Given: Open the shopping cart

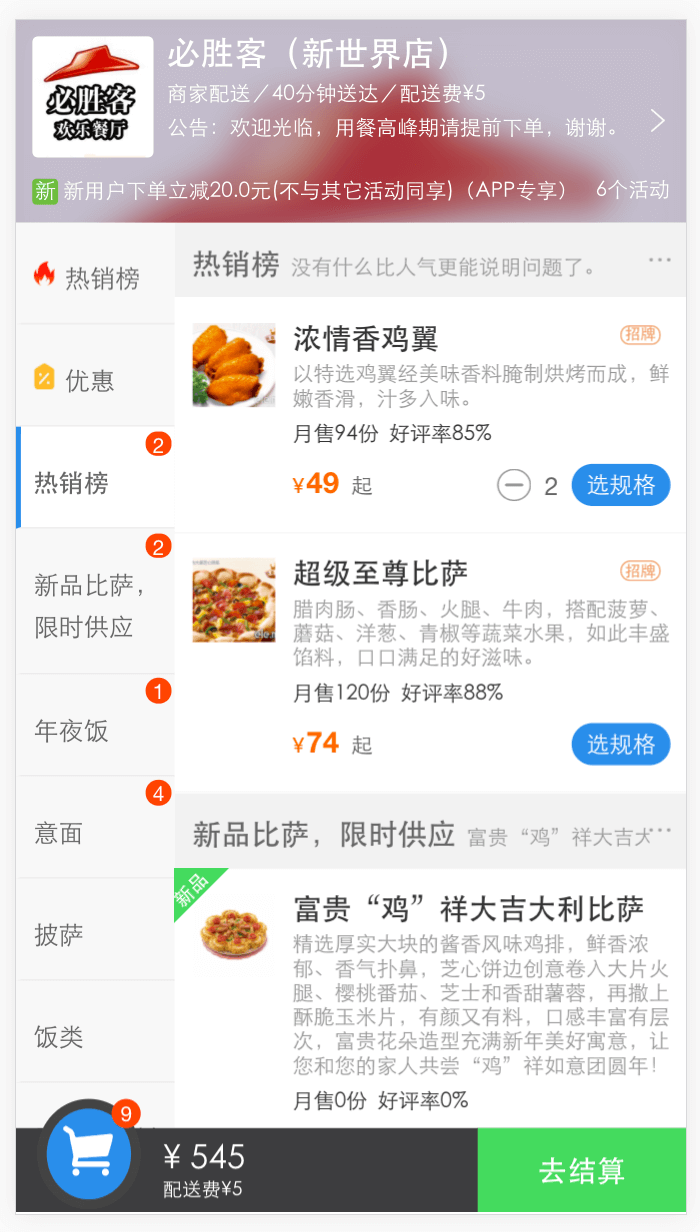Looking at the screenshot, I should [89, 1154].
